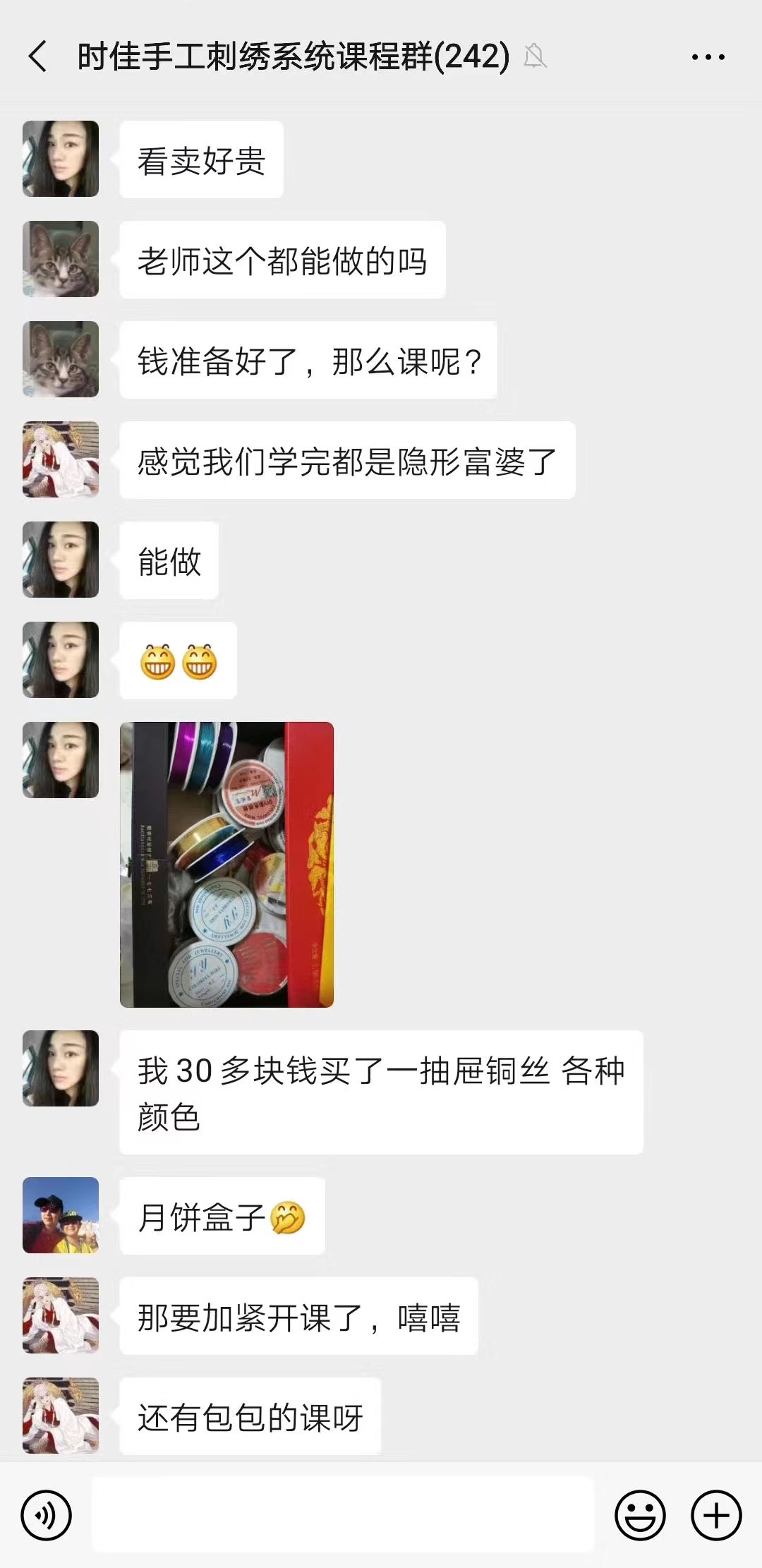Open cat avatar next to 老师这个都能做的吗
This screenshot has width=762, height=1568.
pos(61,259)
